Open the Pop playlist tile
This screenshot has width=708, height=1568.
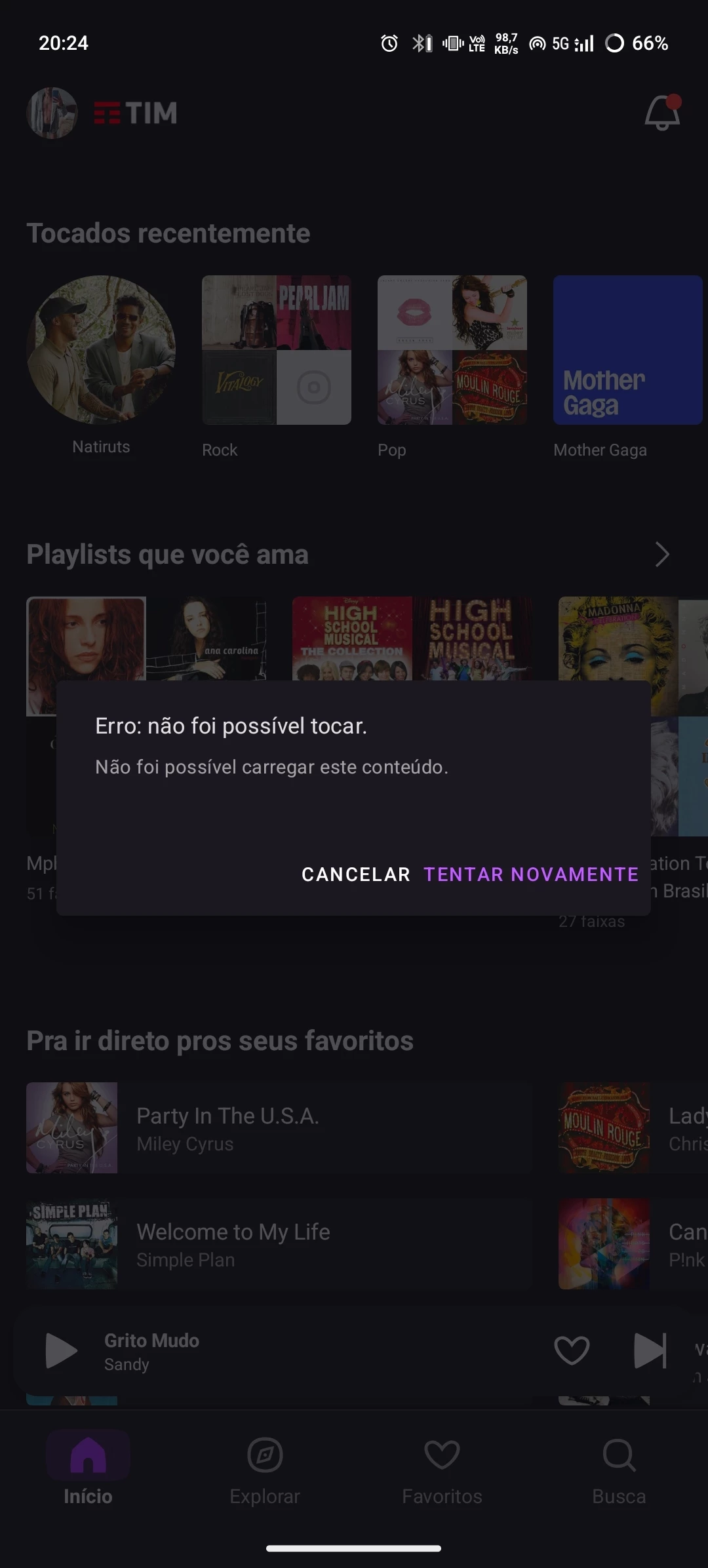point(452,350)
